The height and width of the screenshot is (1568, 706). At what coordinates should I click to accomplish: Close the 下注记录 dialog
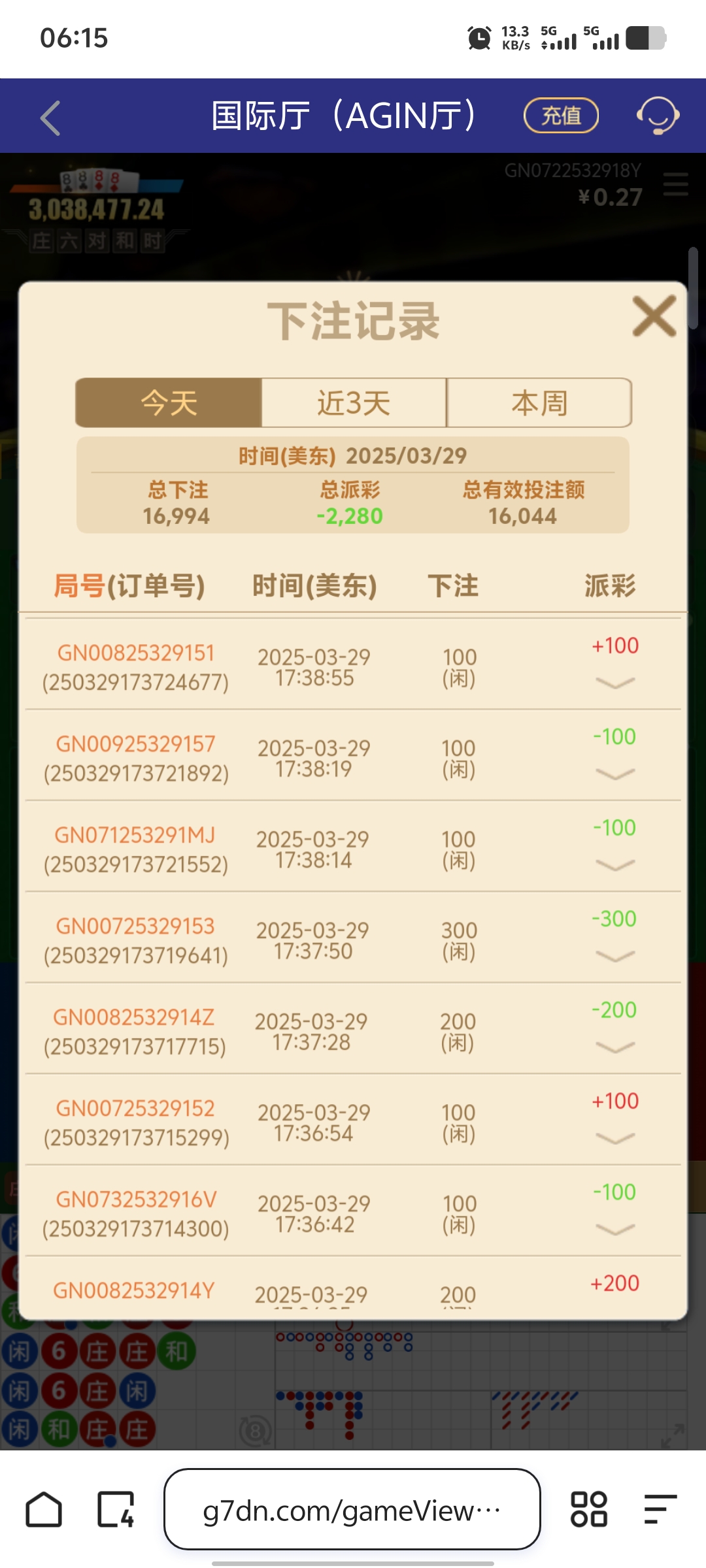(x=654, y=317)
